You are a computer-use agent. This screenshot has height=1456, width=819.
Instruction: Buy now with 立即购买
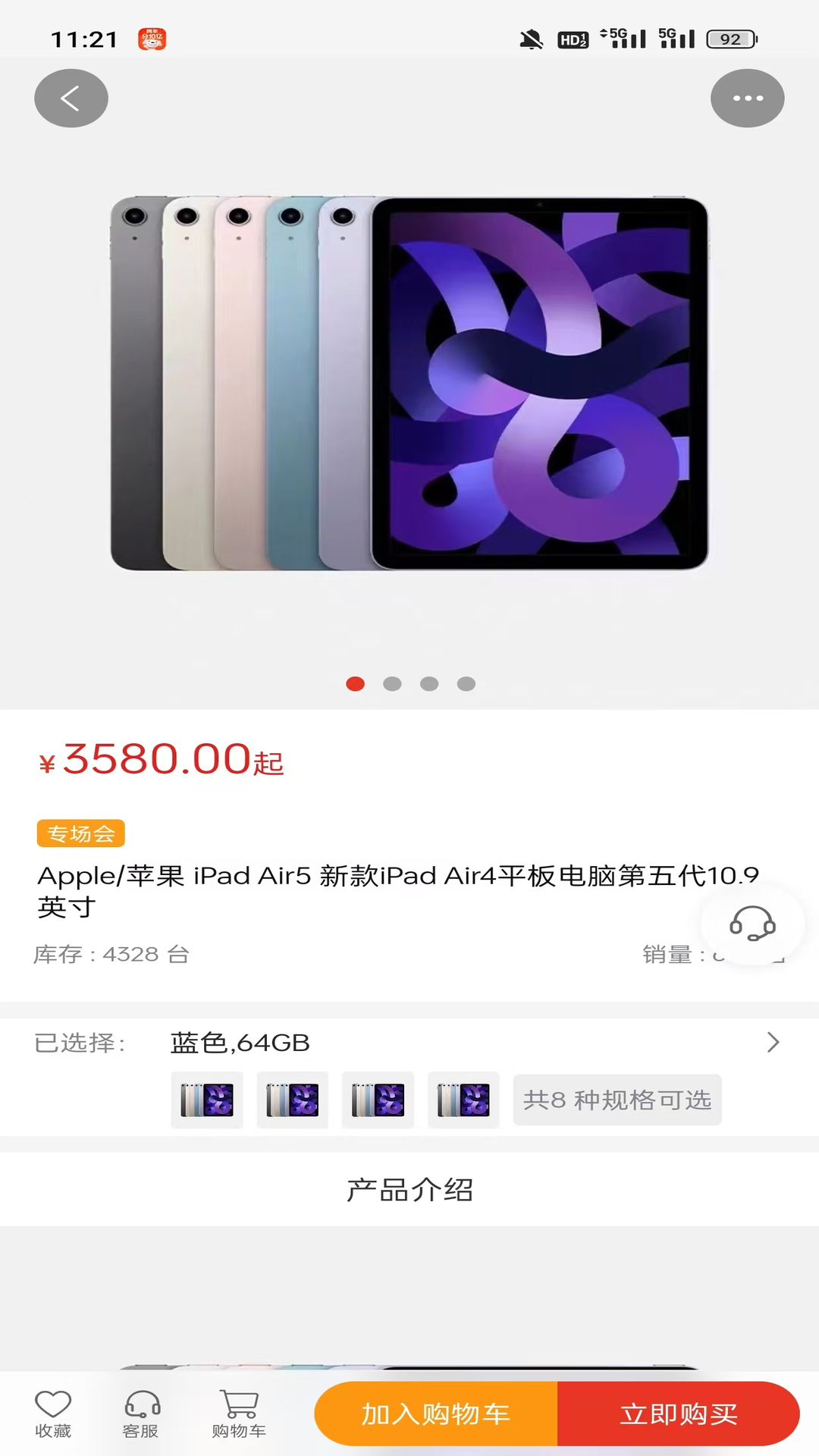tap(679, 1414)
